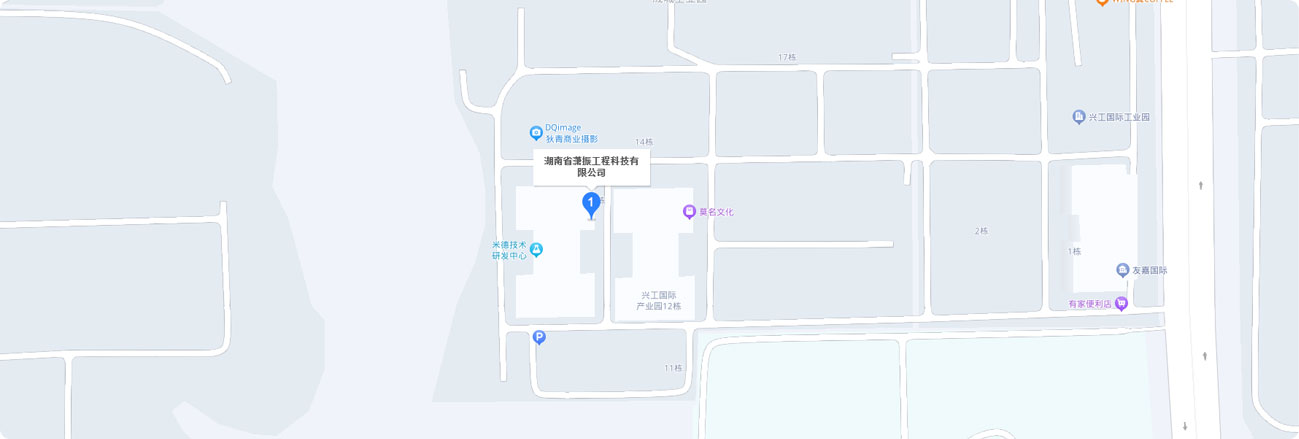Tap the blue location marker numbered 1
This screenshot has width=1299, height=439.
591,204
